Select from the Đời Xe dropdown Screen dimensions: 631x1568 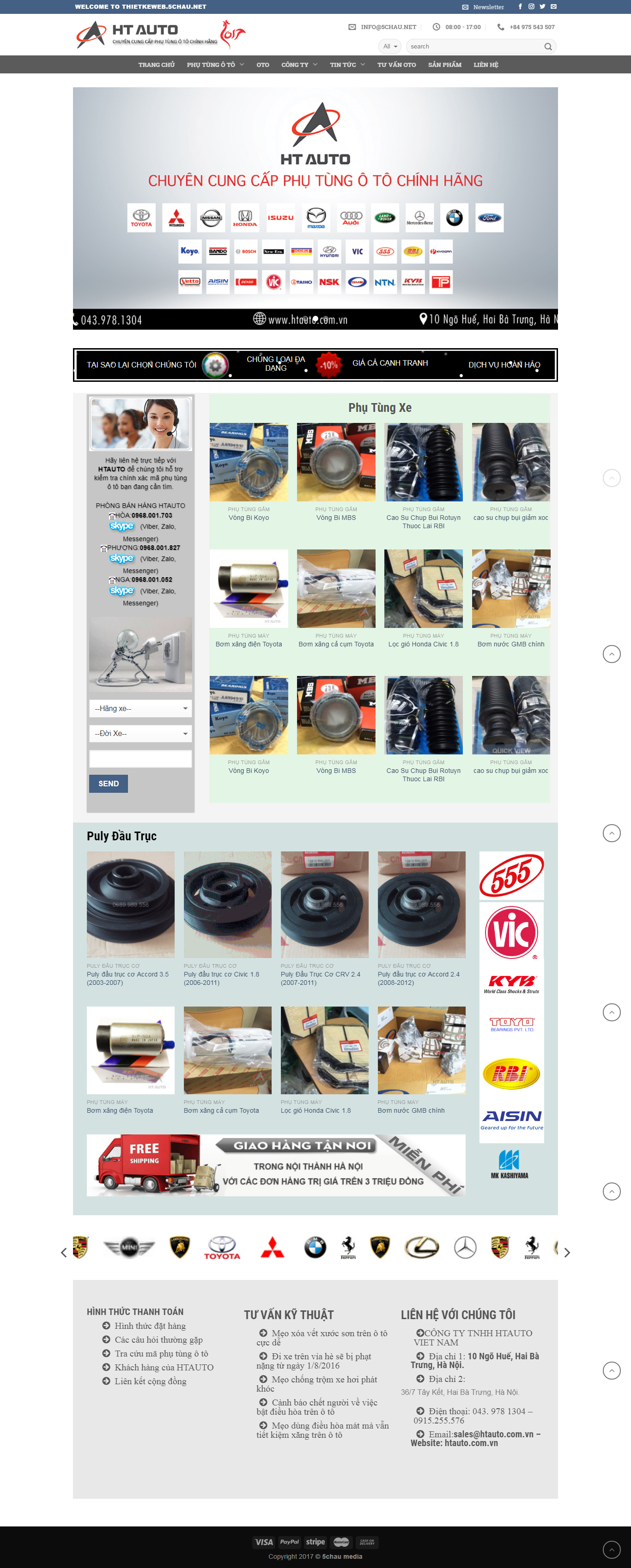[x=140, y=734]
